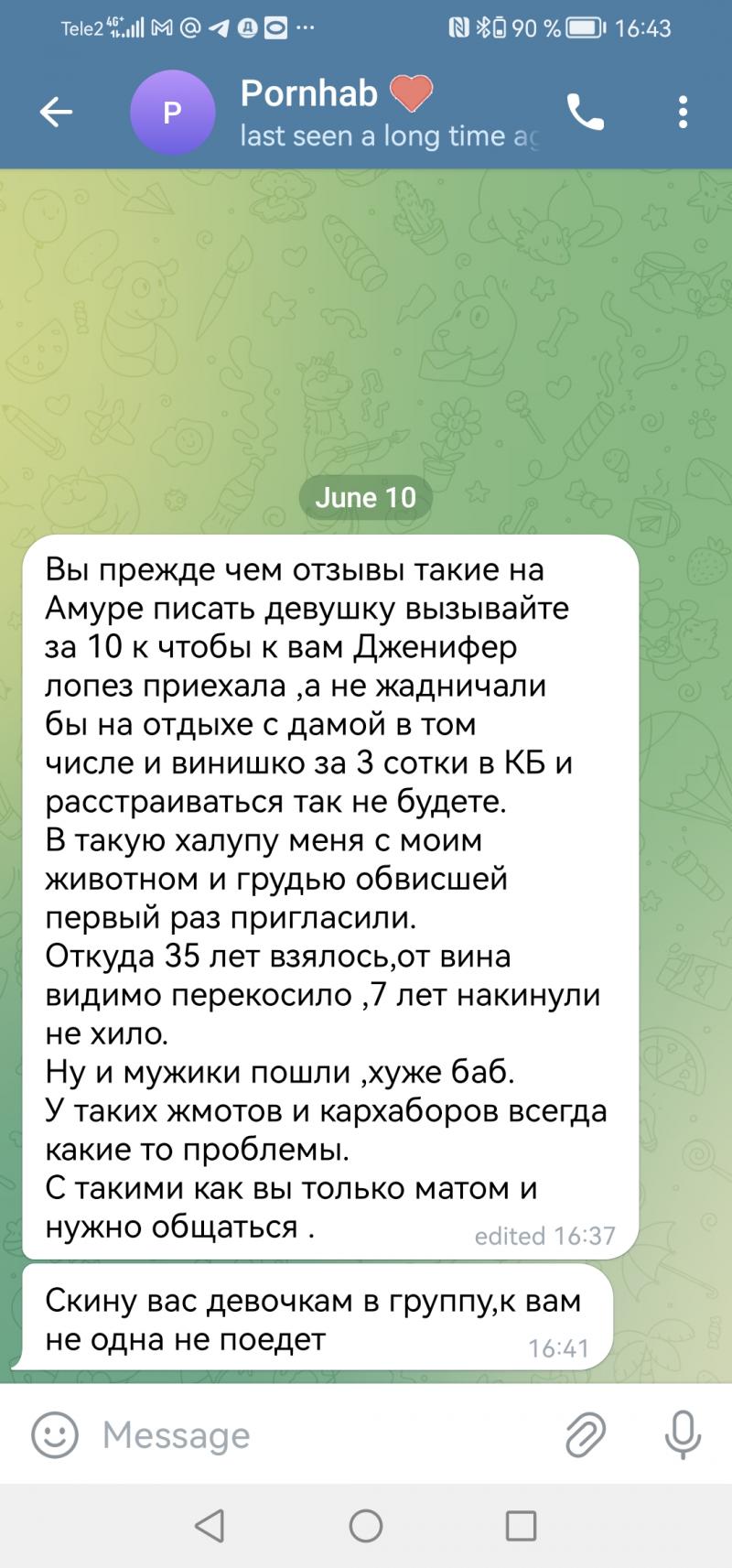This screenshot has width=732, height=1568.
Task: Go back to the chat list
Action: click(56, 113)
